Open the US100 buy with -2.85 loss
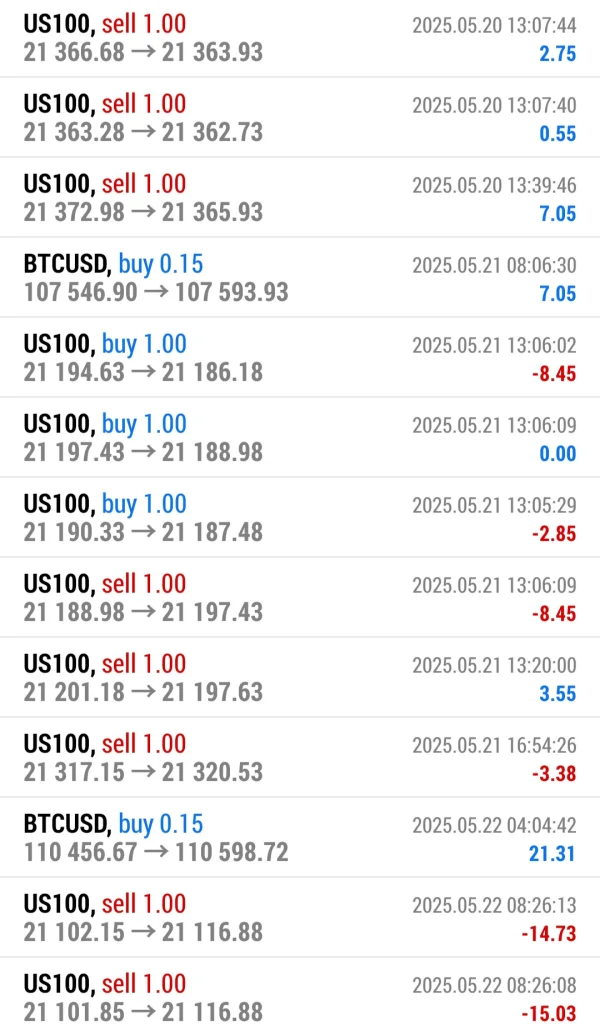Viewport: 600px width, 1035px height. pos(300,518)
